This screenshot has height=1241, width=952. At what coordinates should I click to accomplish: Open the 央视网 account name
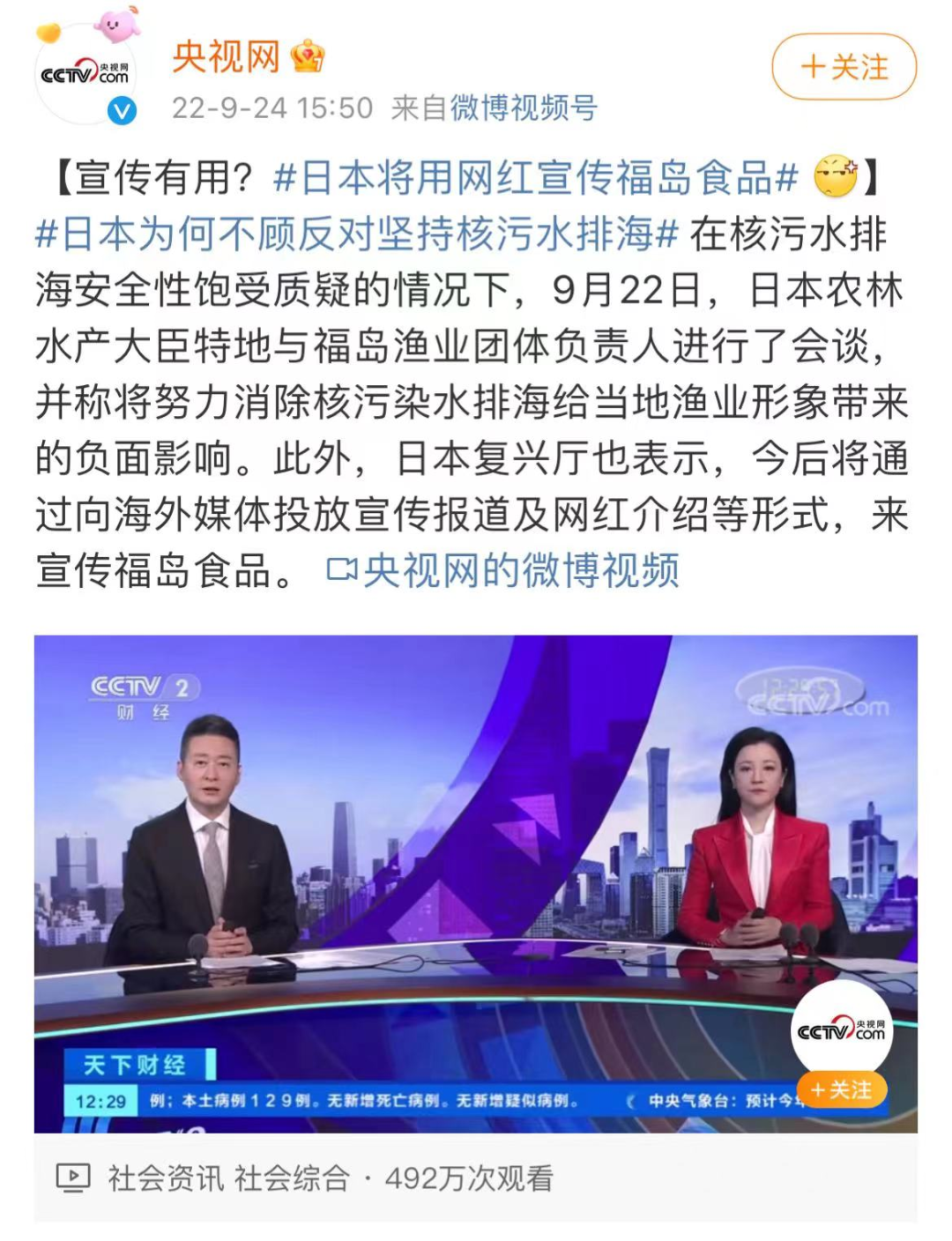[x=227, y=57]
